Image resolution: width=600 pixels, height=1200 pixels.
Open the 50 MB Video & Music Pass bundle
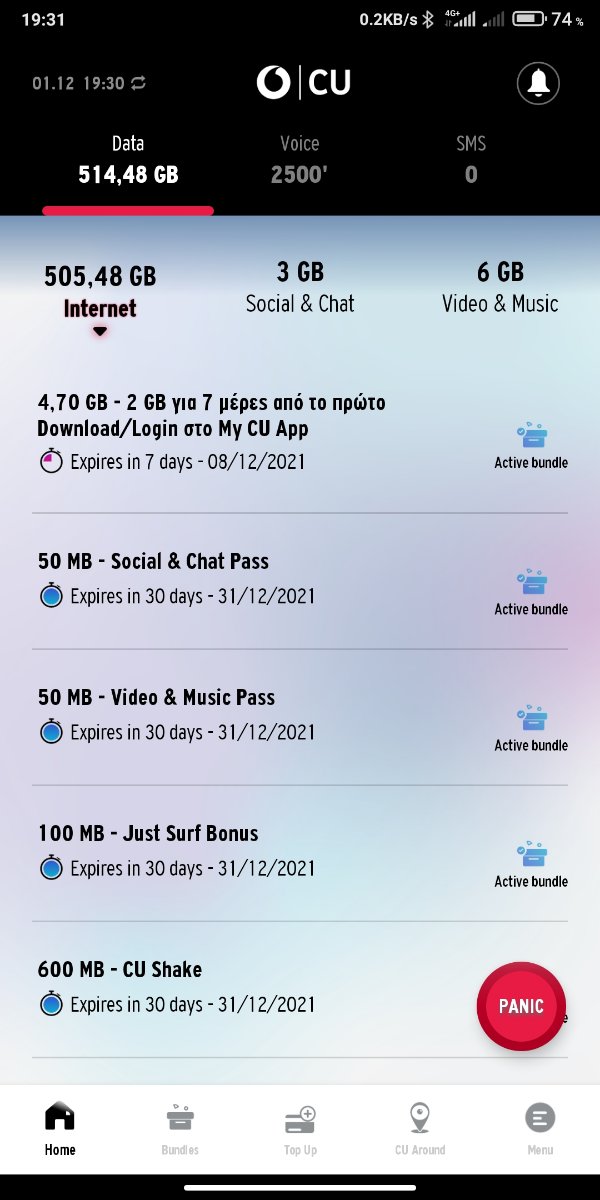[x=300, y=717]
